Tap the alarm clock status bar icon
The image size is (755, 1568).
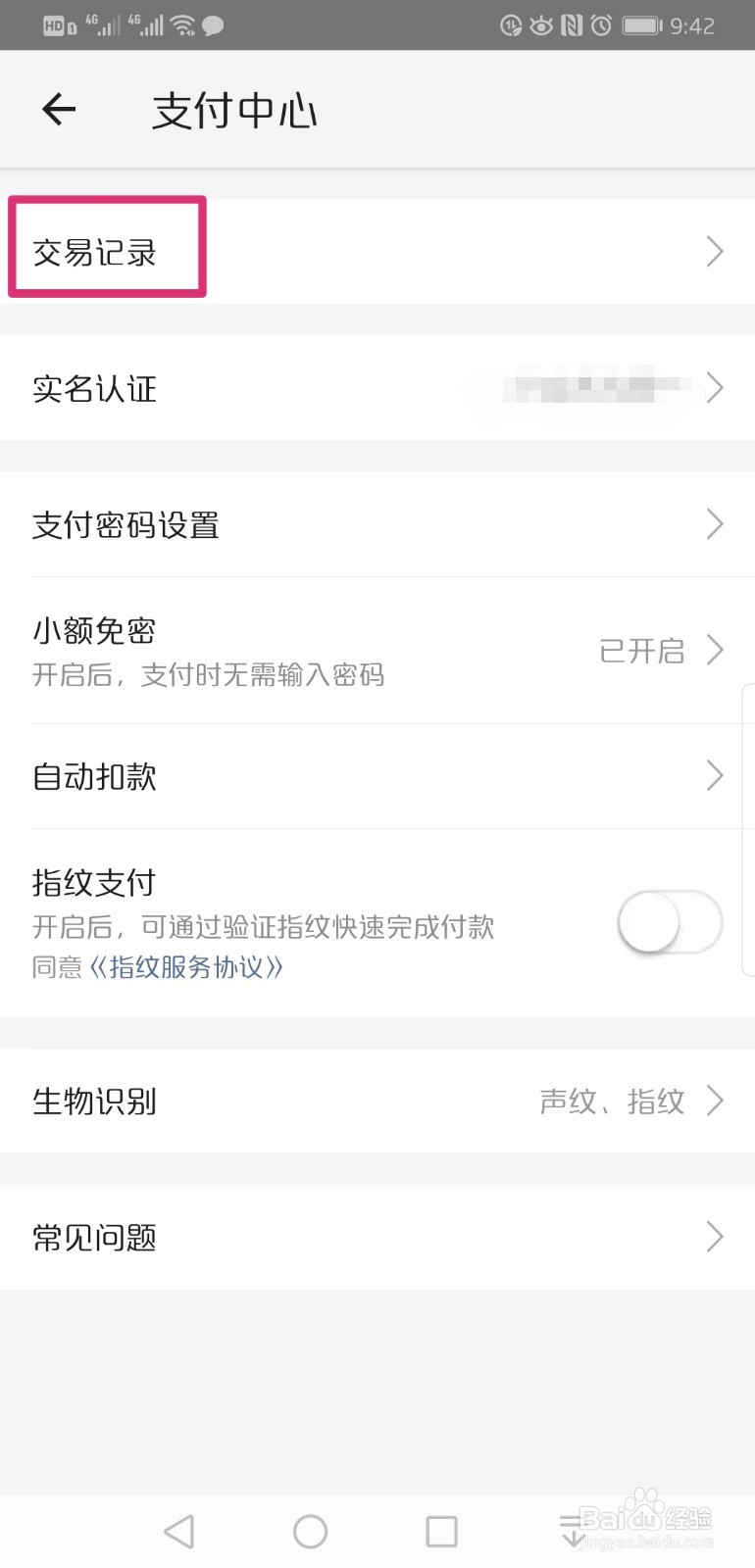coord(601,24)
